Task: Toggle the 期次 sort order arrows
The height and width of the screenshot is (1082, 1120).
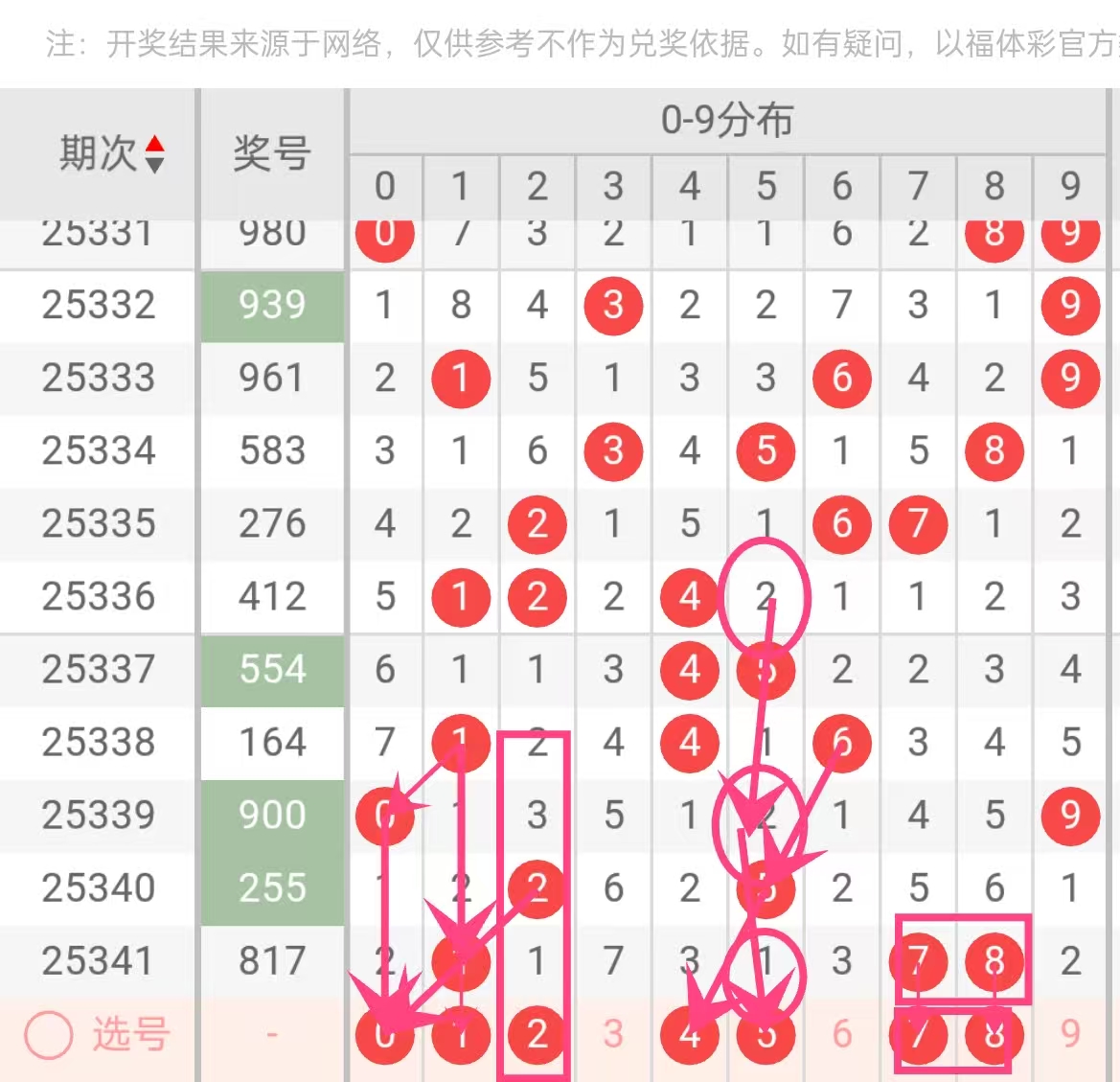Action: (x=154, y=154)
